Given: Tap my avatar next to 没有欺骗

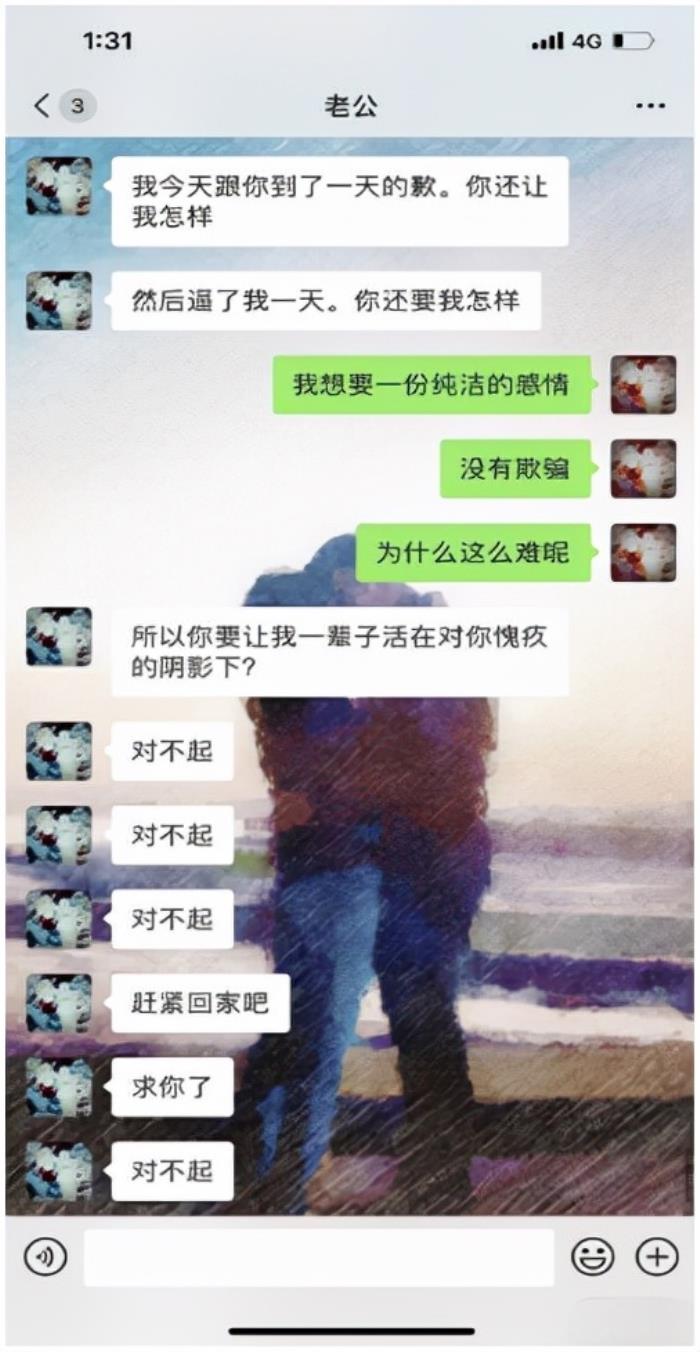Looking at the screenshot, I should (643, 468).
